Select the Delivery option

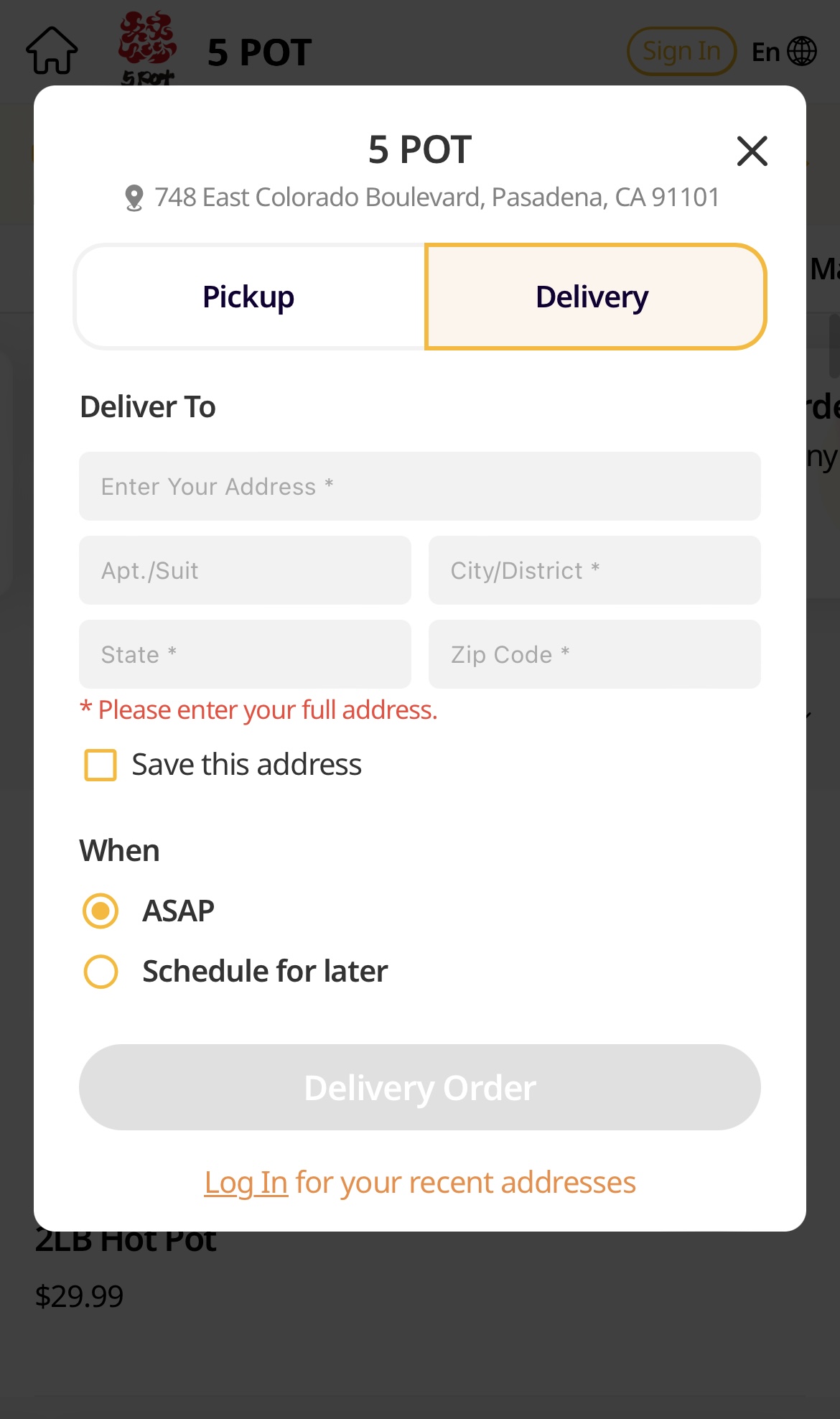tap(594, 297)
